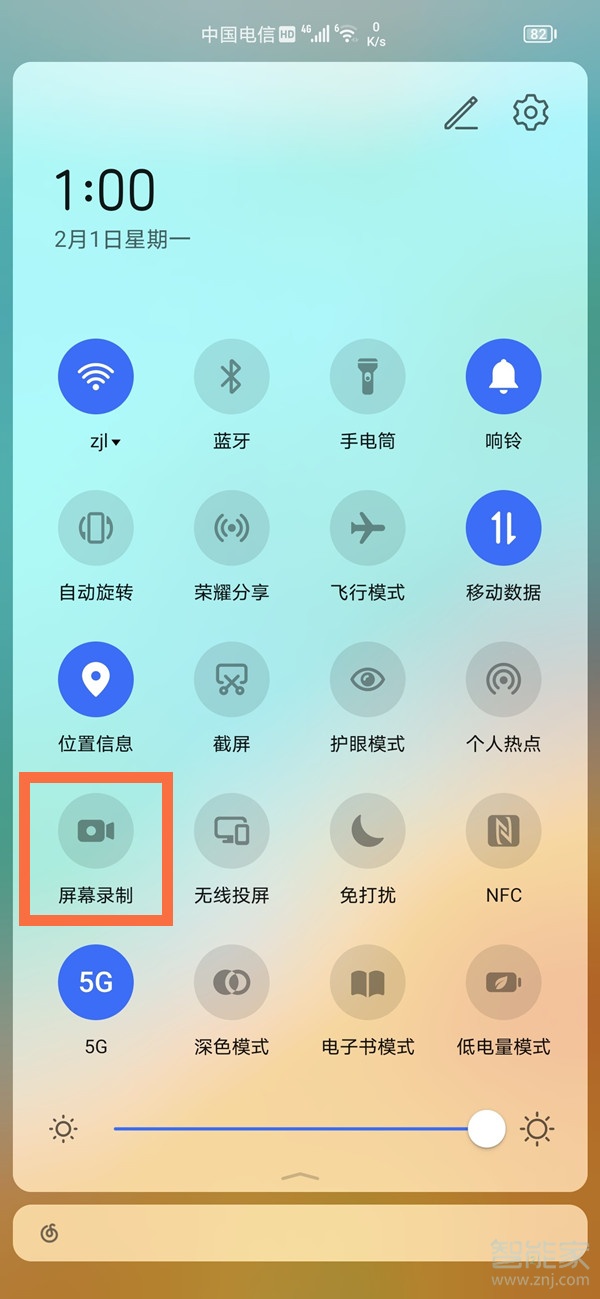This screenshot has height=1299, width=600.
Task: Disable 移动数据 mobile data
Action: (504, 528)
